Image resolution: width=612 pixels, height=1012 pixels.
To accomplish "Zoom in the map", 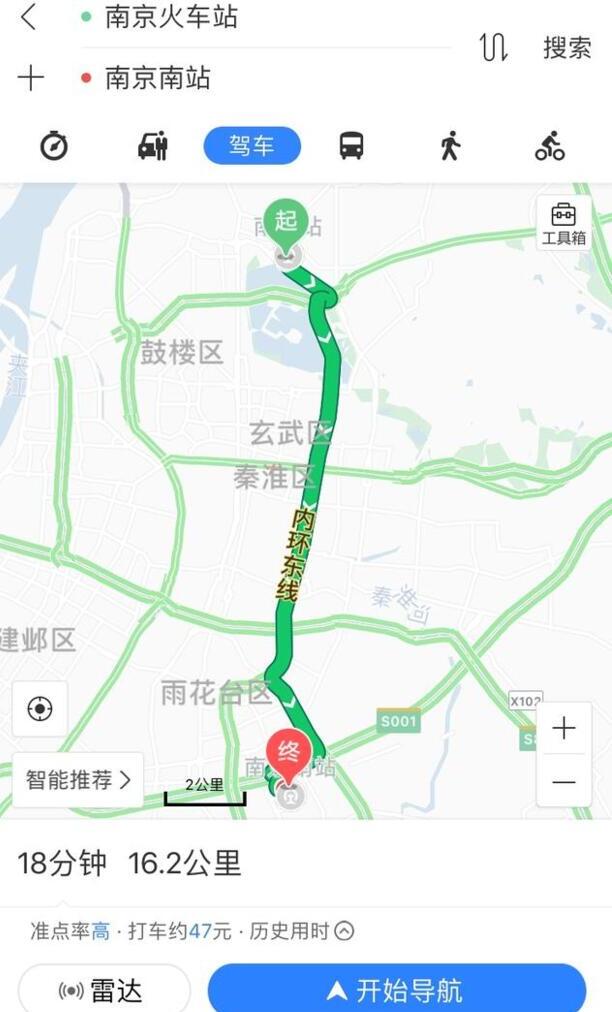I will (x=564, y=728).
